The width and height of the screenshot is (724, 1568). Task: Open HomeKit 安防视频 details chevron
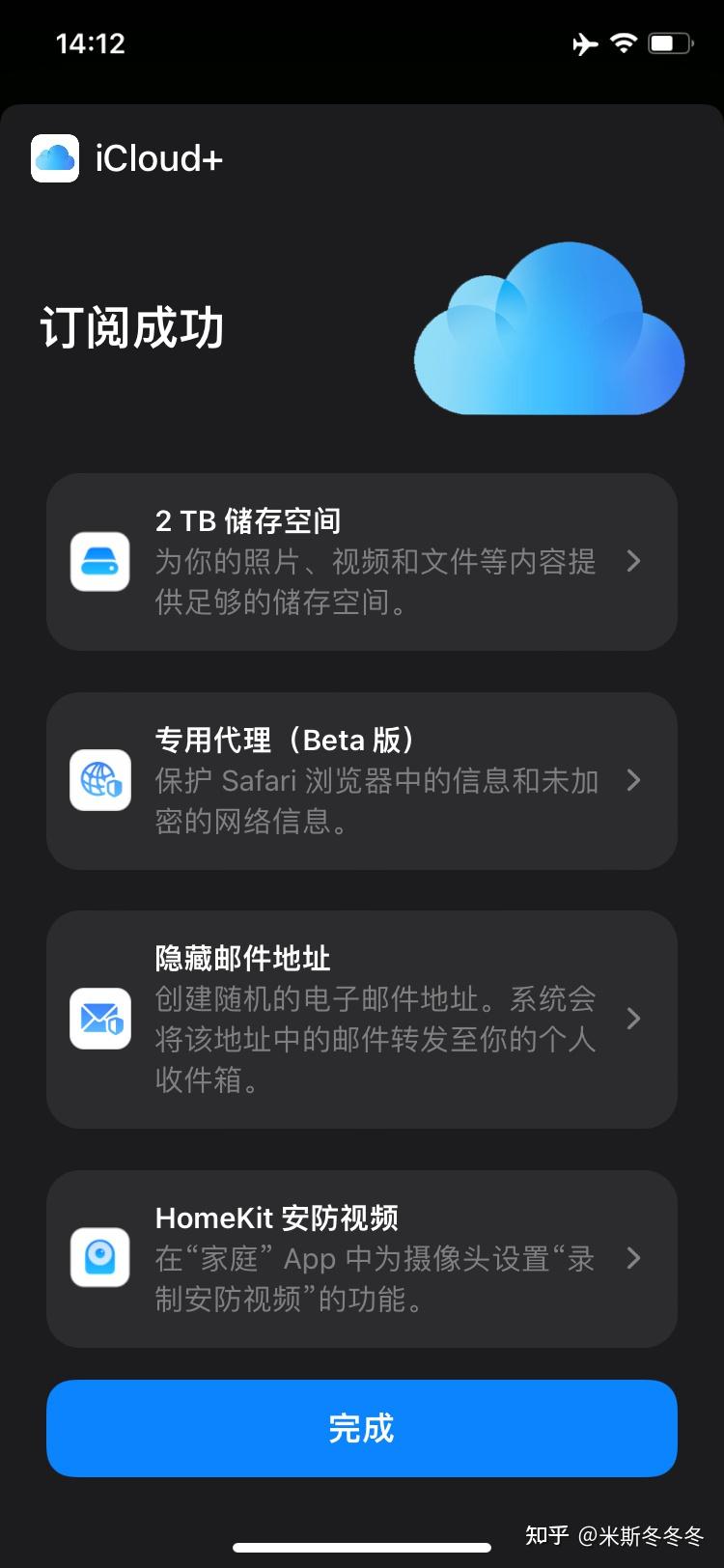pos(634,1258)
